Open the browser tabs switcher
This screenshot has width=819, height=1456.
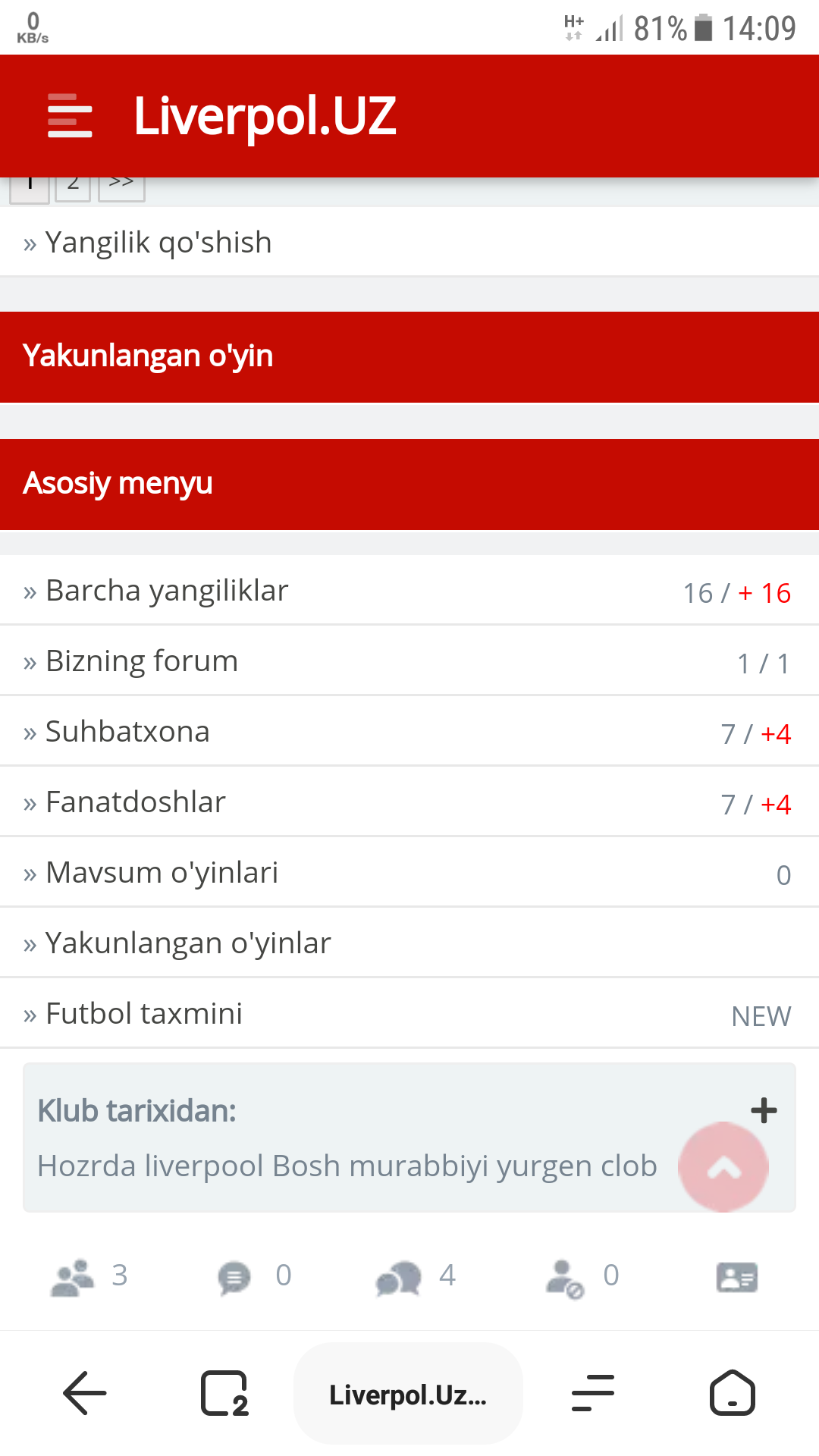click(x=224, y=1393)
